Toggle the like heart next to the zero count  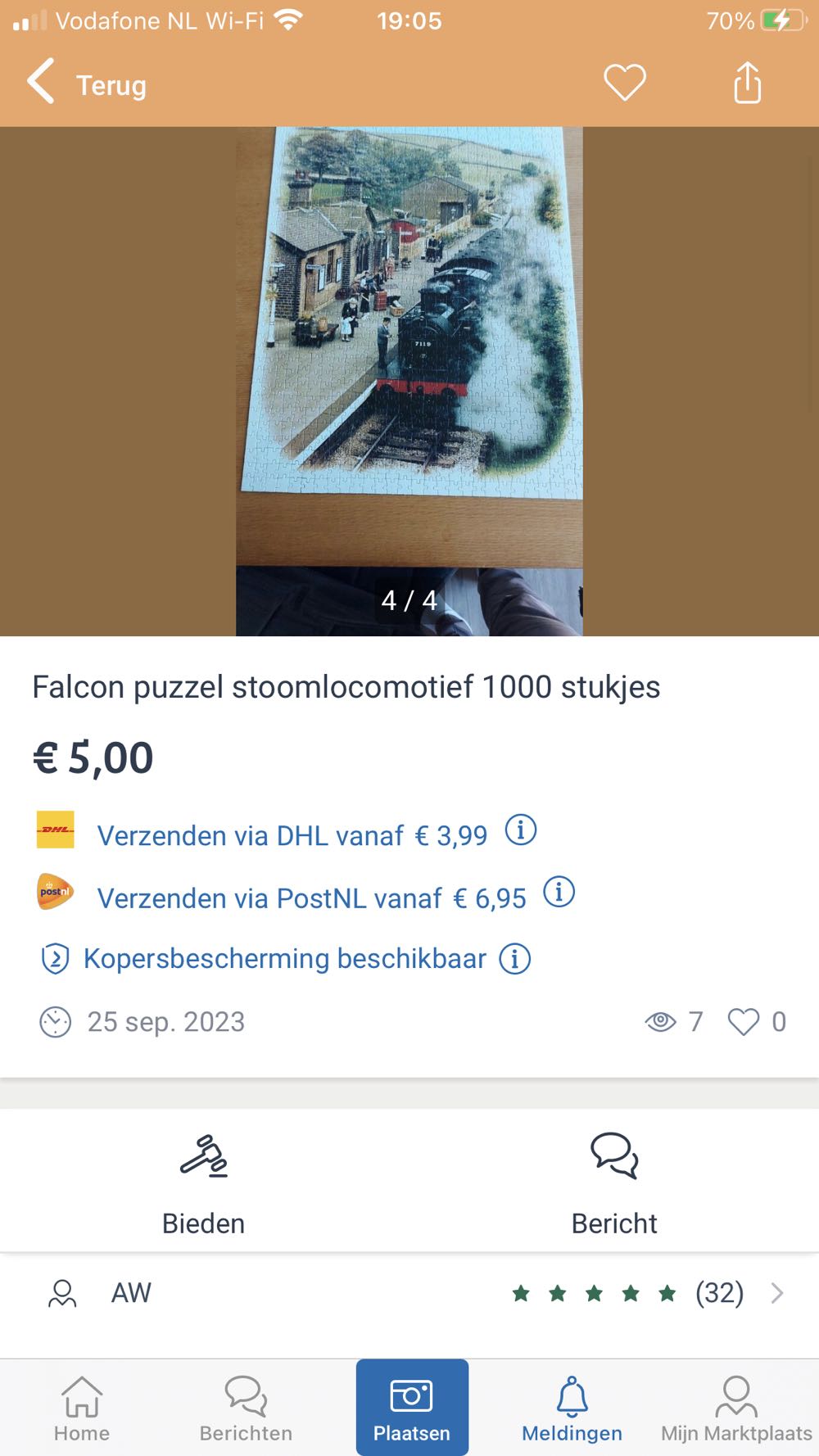[744, 1021]
